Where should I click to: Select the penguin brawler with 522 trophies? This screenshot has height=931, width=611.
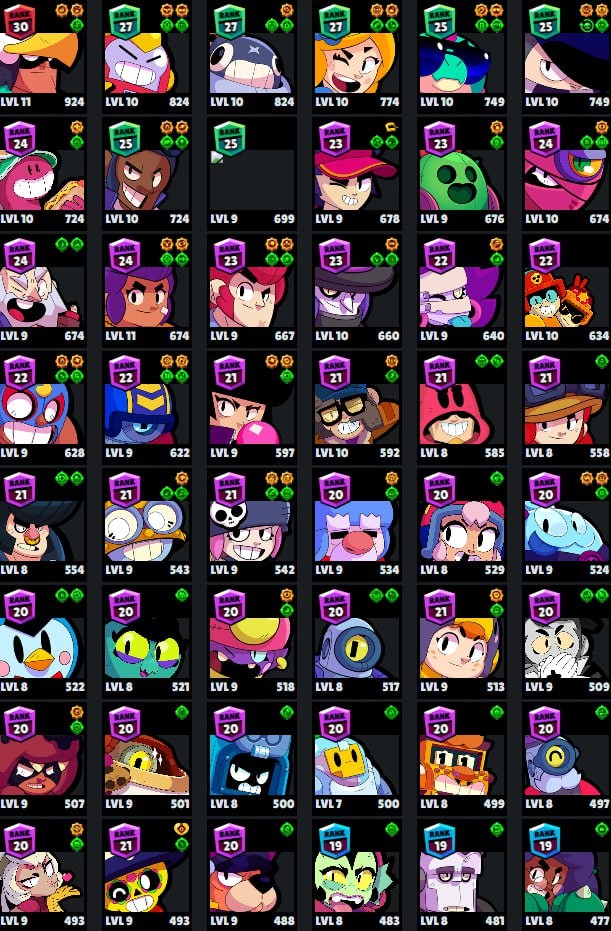point(42,641)
